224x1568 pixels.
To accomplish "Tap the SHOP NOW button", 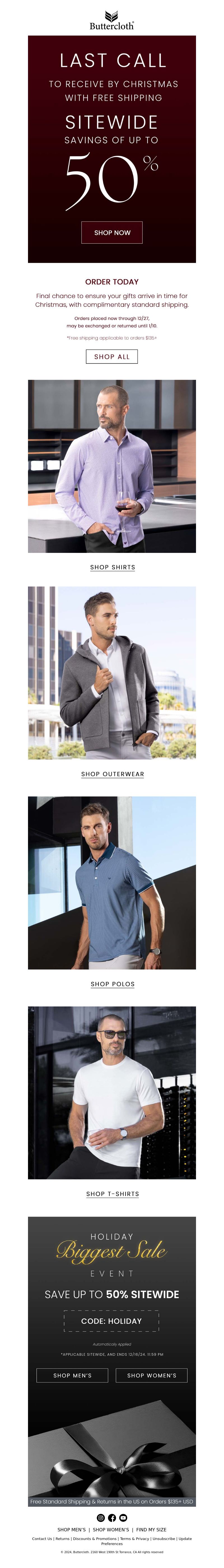I will tap(112, 233).
